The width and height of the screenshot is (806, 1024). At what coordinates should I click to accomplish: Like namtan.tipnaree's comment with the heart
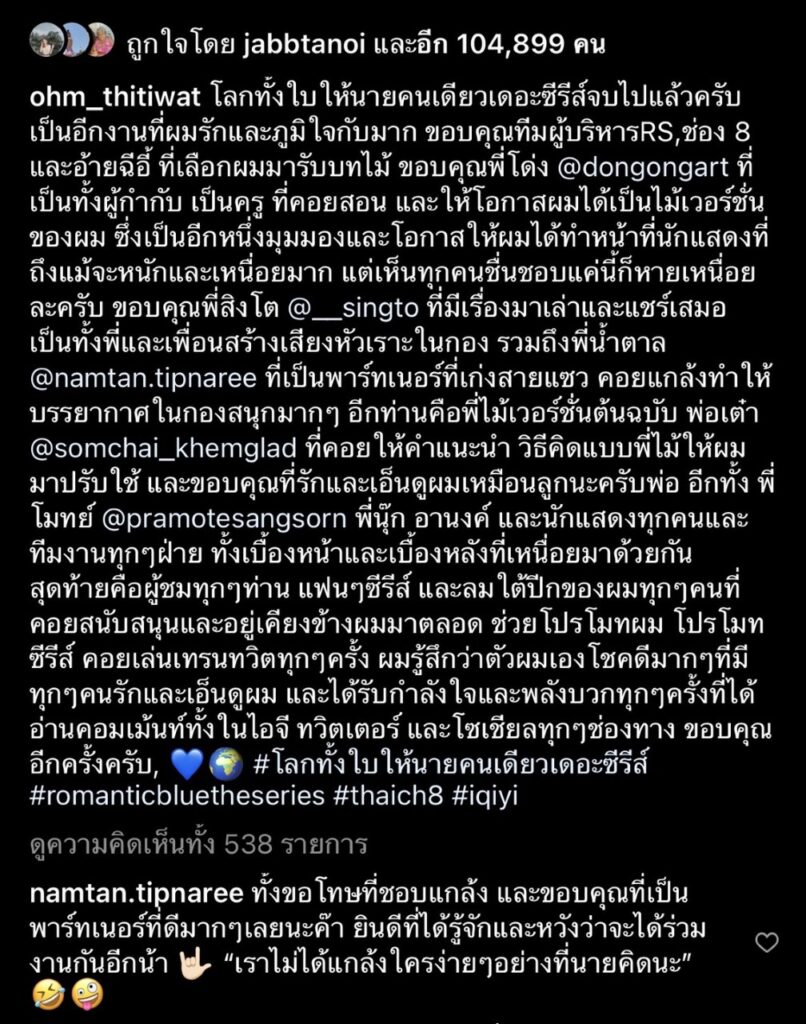coord(766,941)
